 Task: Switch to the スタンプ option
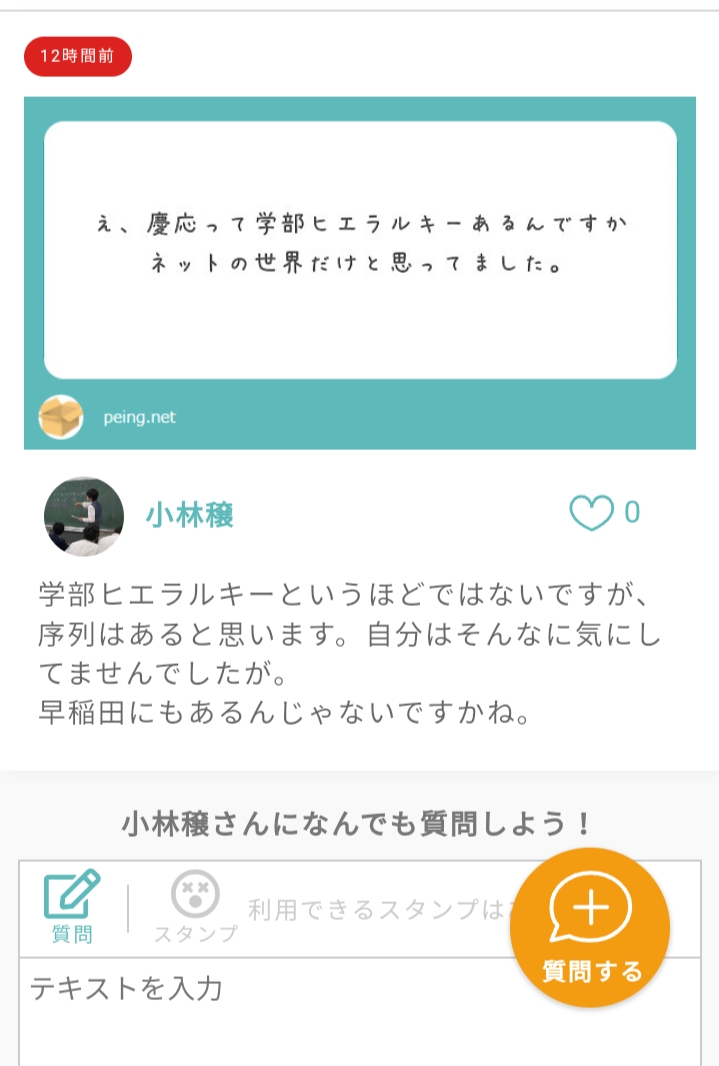[x=195, y=907]
